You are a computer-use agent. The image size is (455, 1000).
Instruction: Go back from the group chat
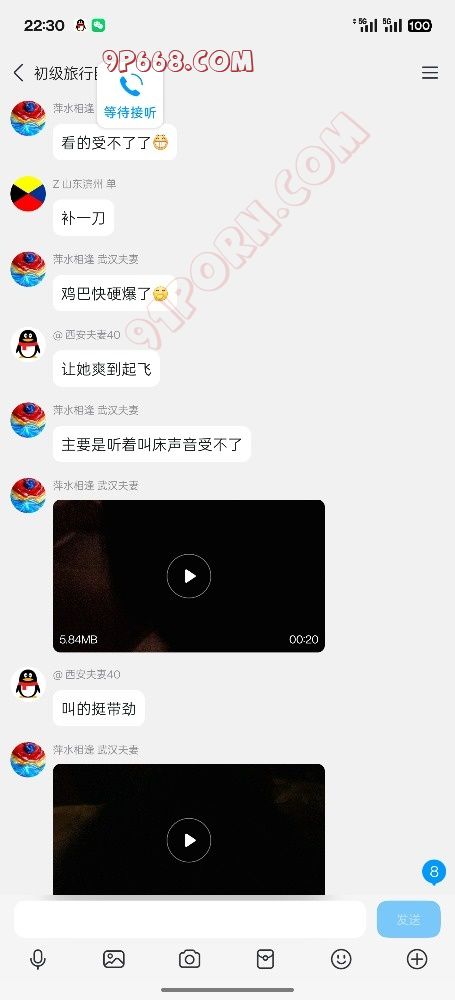19,73
